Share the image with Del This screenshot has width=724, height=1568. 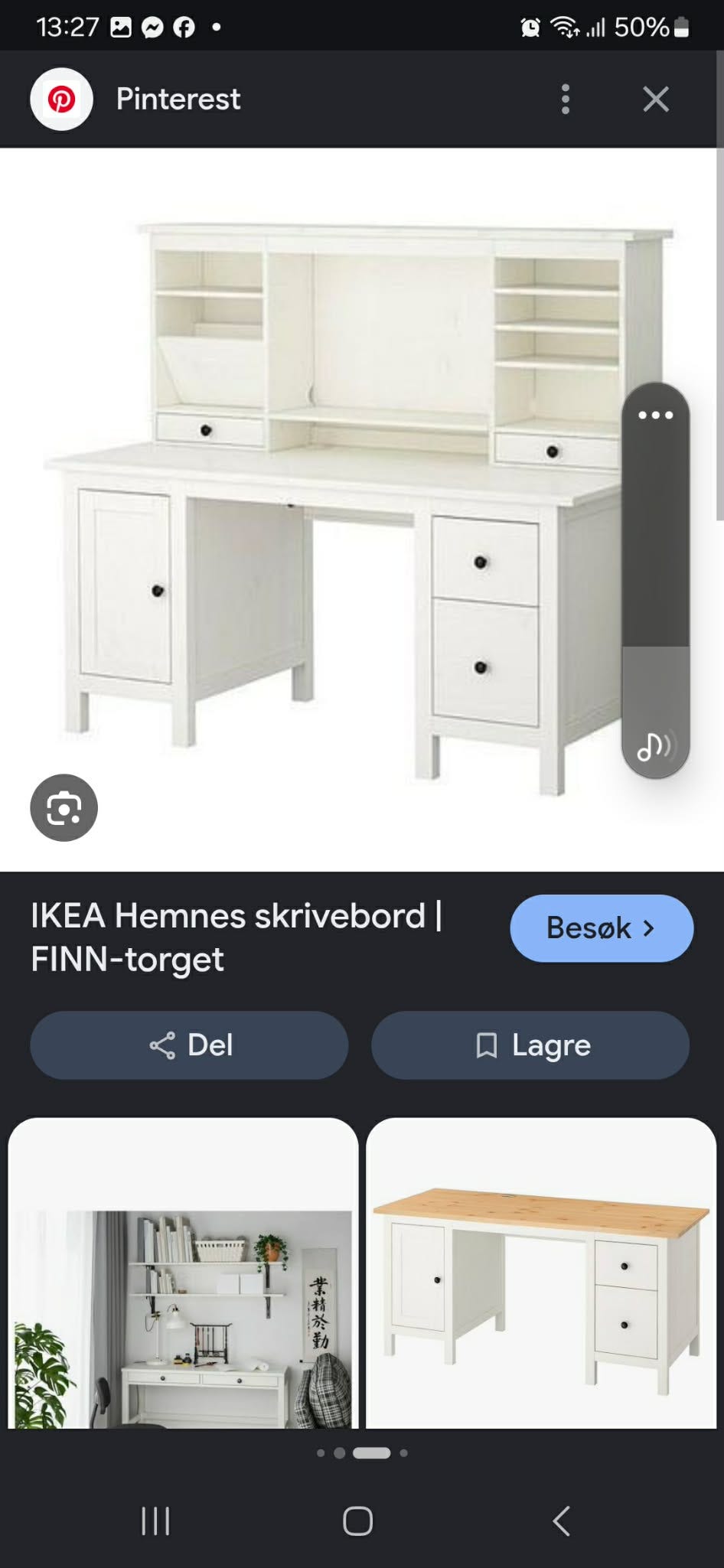point(189,1045)
